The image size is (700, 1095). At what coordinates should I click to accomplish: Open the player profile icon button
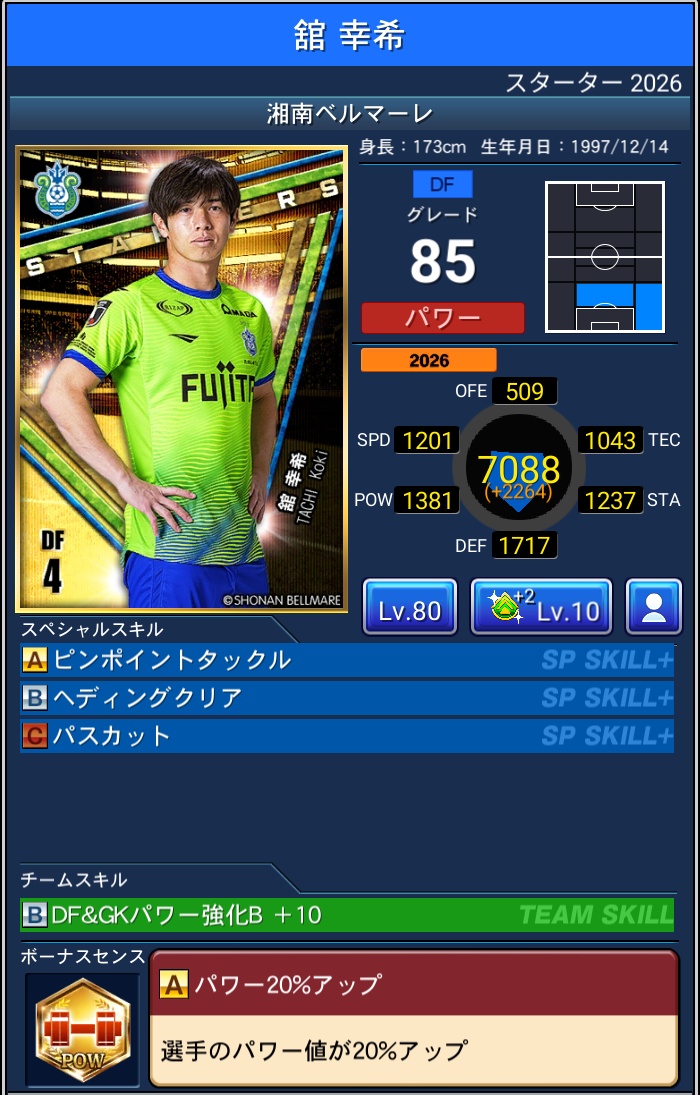[654, 607]
